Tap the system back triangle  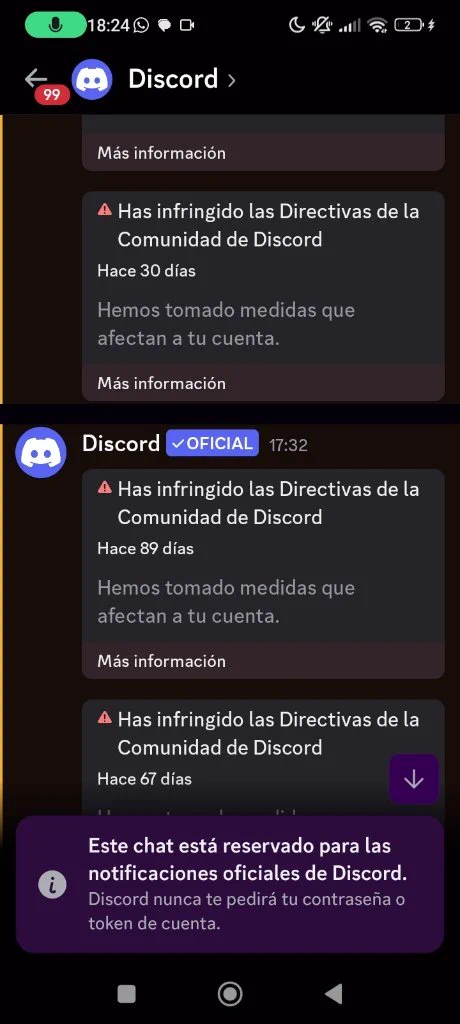[333, 994]
